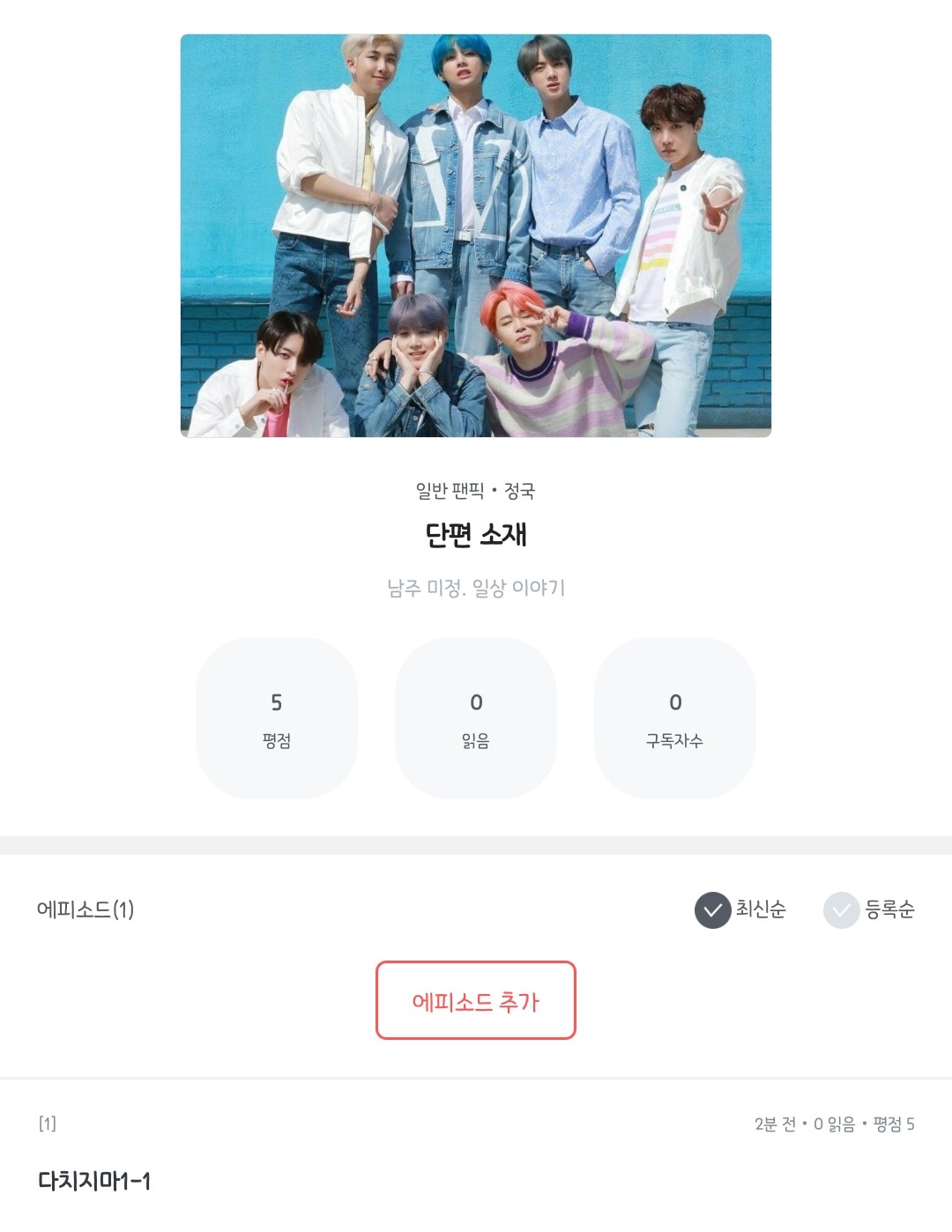952x1232 pixels.
Task: Tap the 에피소드 추가 button
Action: 475,1000
